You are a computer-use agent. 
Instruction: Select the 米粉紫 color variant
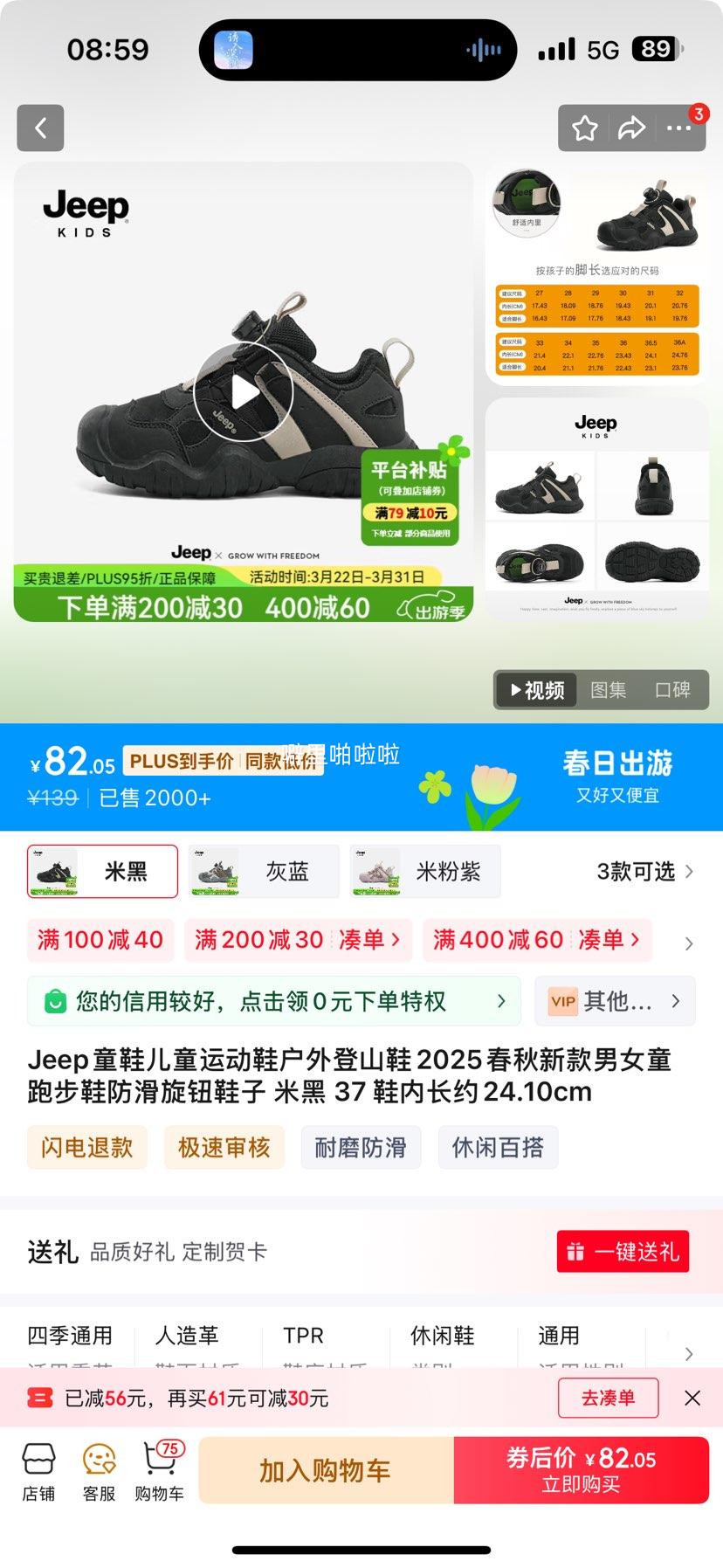pyautogui.click(x=425, y=871)
